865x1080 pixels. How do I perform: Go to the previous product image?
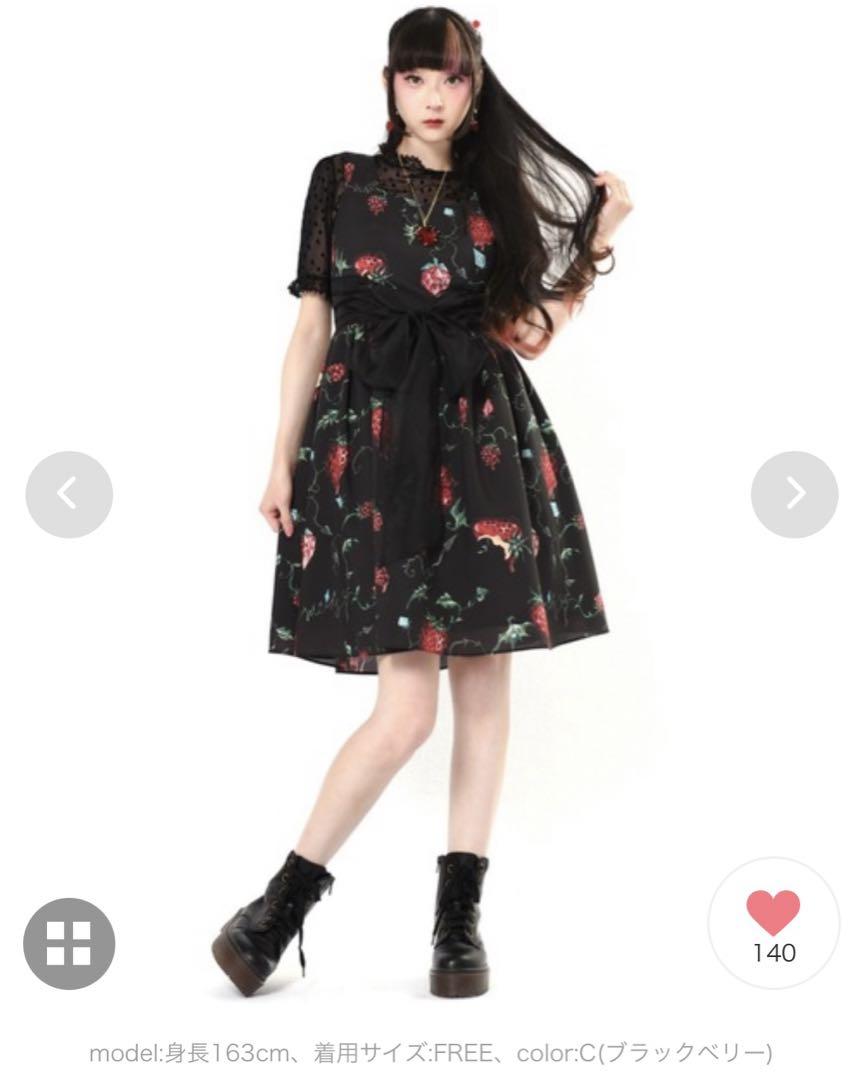(x=69, y=494)
